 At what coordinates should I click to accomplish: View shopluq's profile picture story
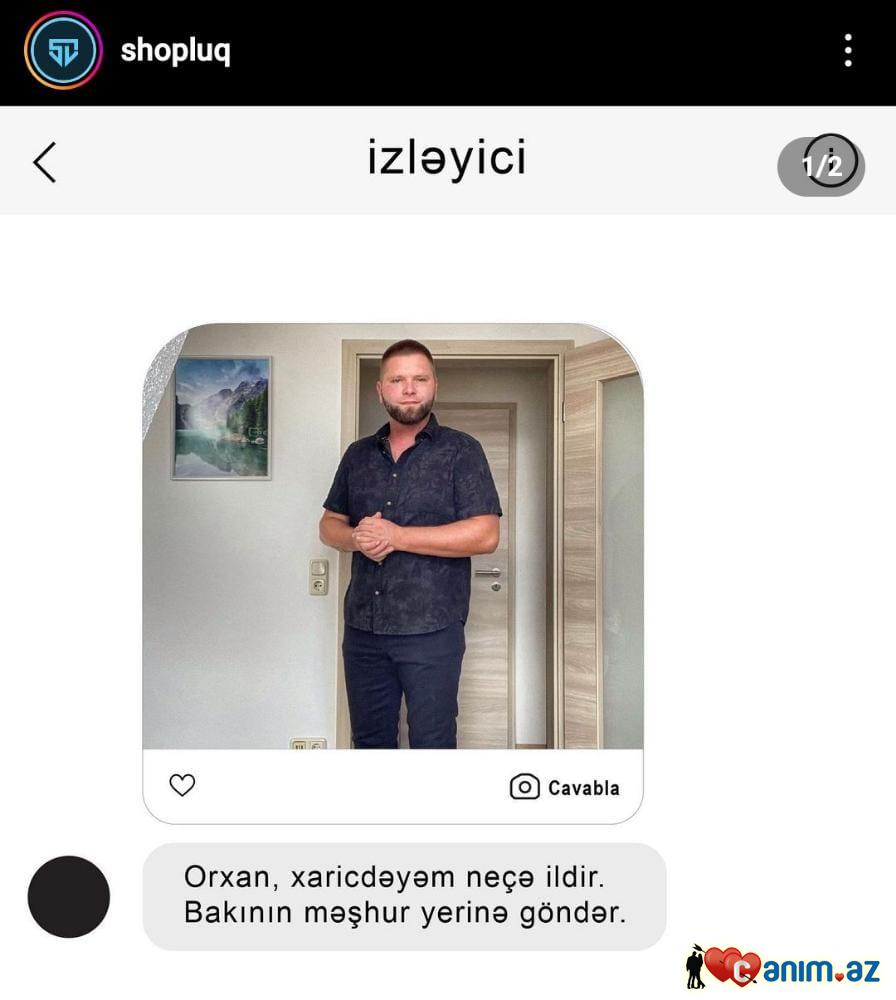(63, 50)
